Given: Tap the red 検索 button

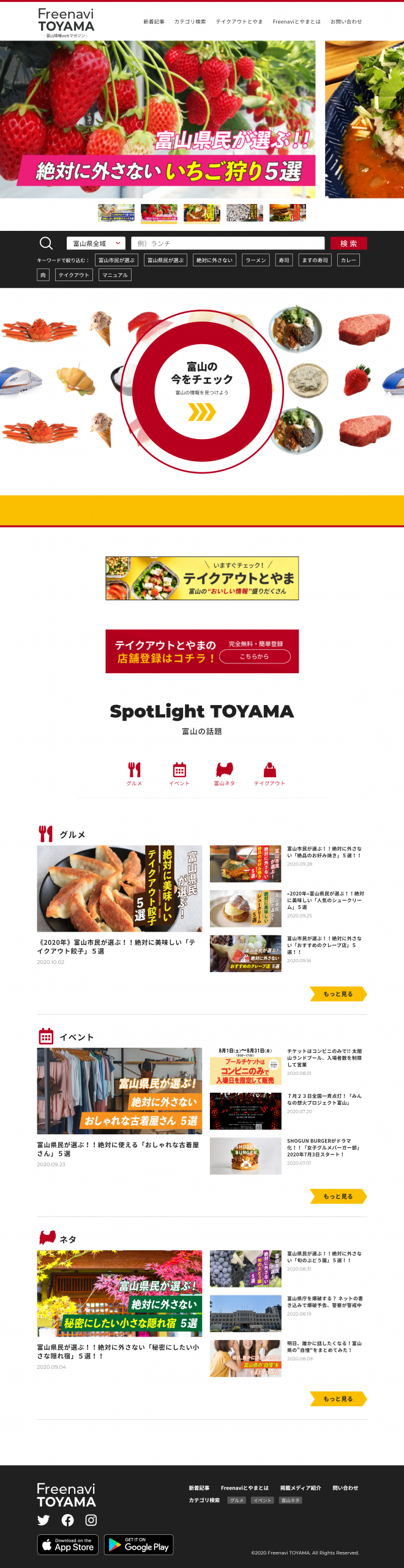Looking at the screenshot, I should click(x=348, y=243).
